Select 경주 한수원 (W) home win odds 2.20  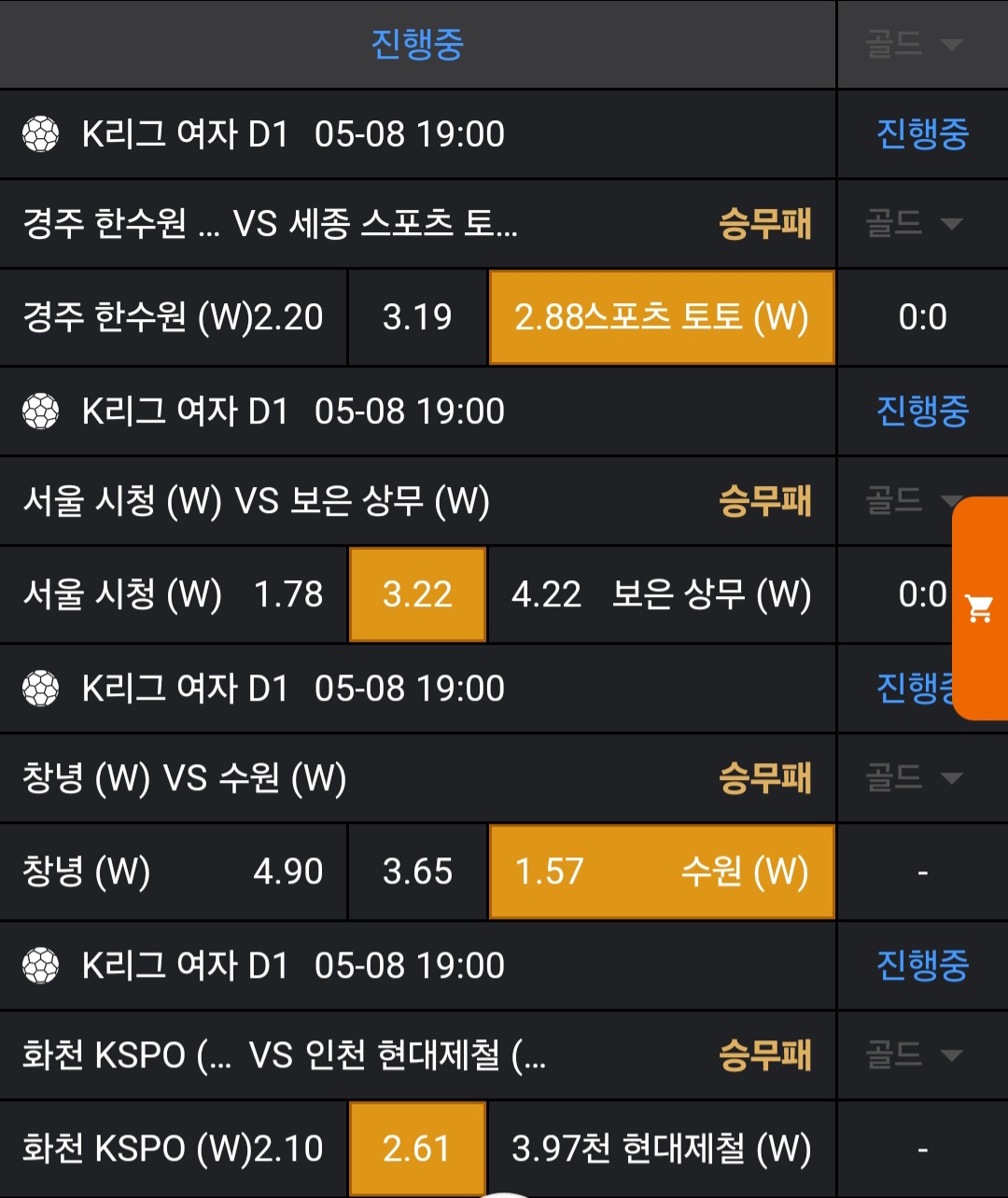pyautogui.click(x=174, y=317)
